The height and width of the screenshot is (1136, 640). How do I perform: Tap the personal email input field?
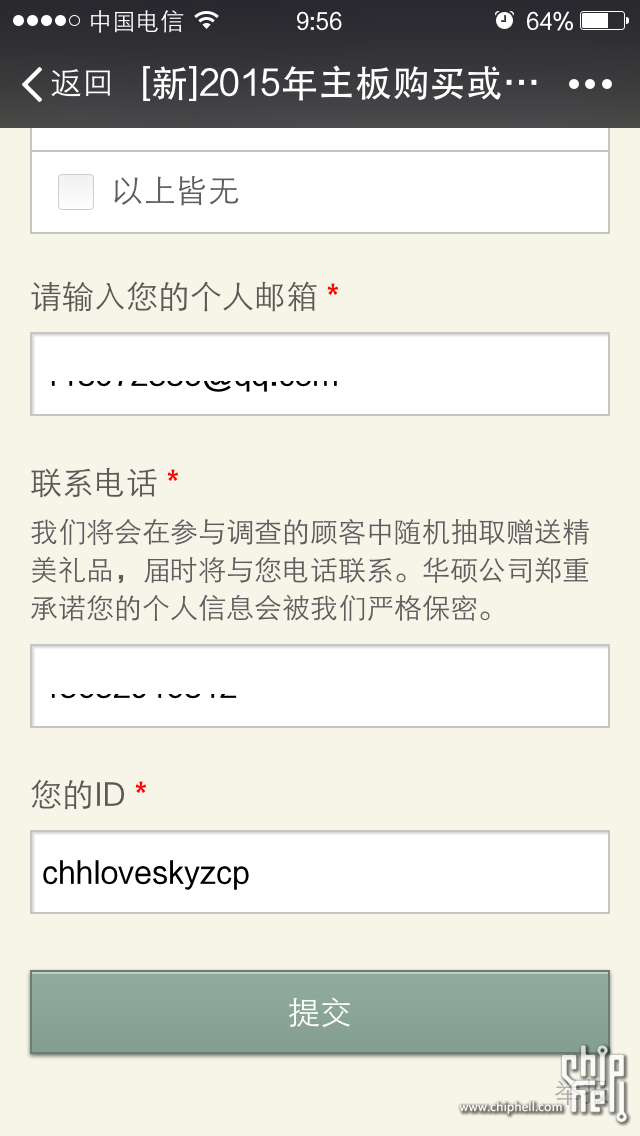[x=320, y=374]
